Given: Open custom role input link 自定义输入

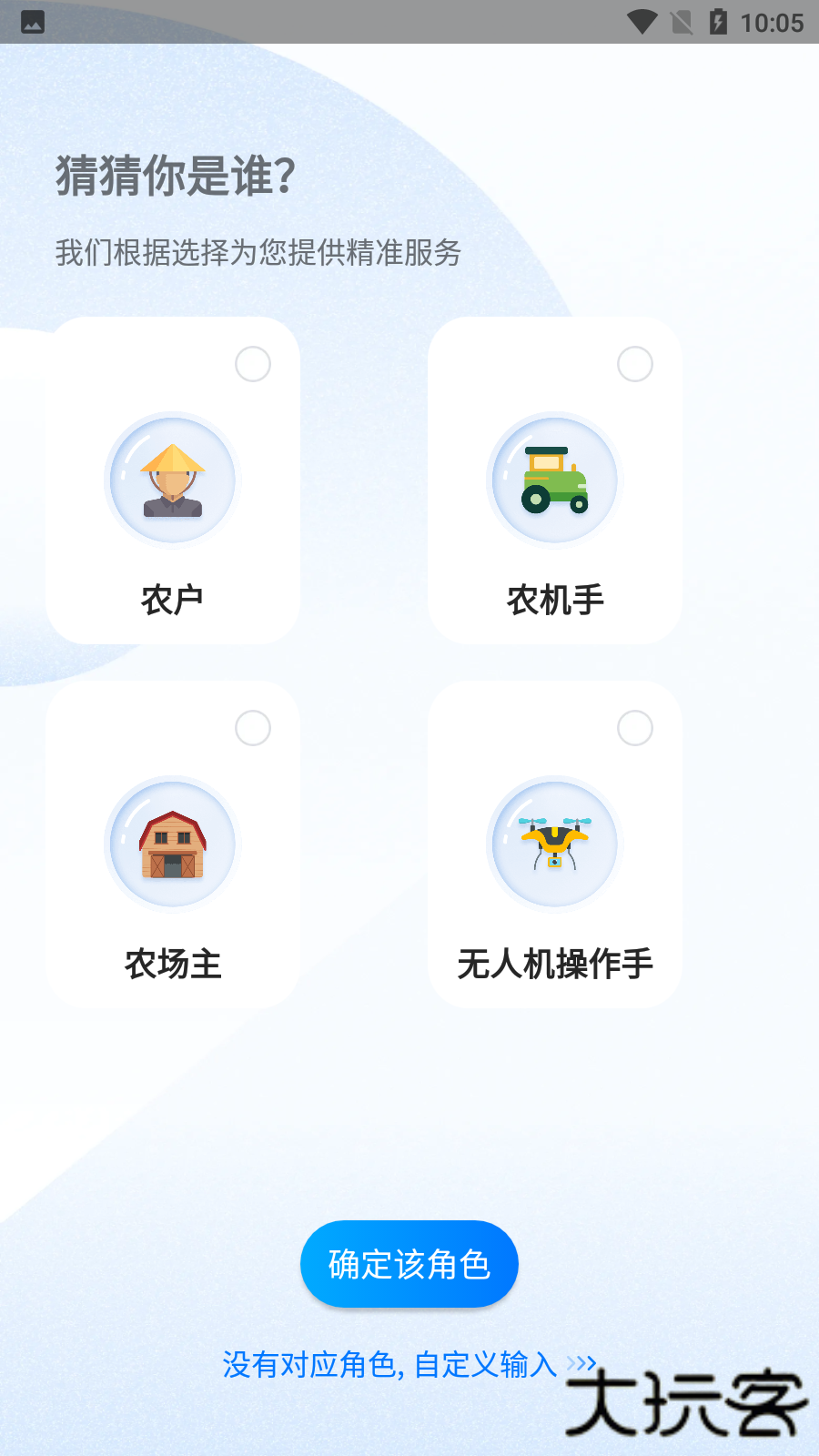Looking at the screenshot, I should click(x=487, y=1364).
